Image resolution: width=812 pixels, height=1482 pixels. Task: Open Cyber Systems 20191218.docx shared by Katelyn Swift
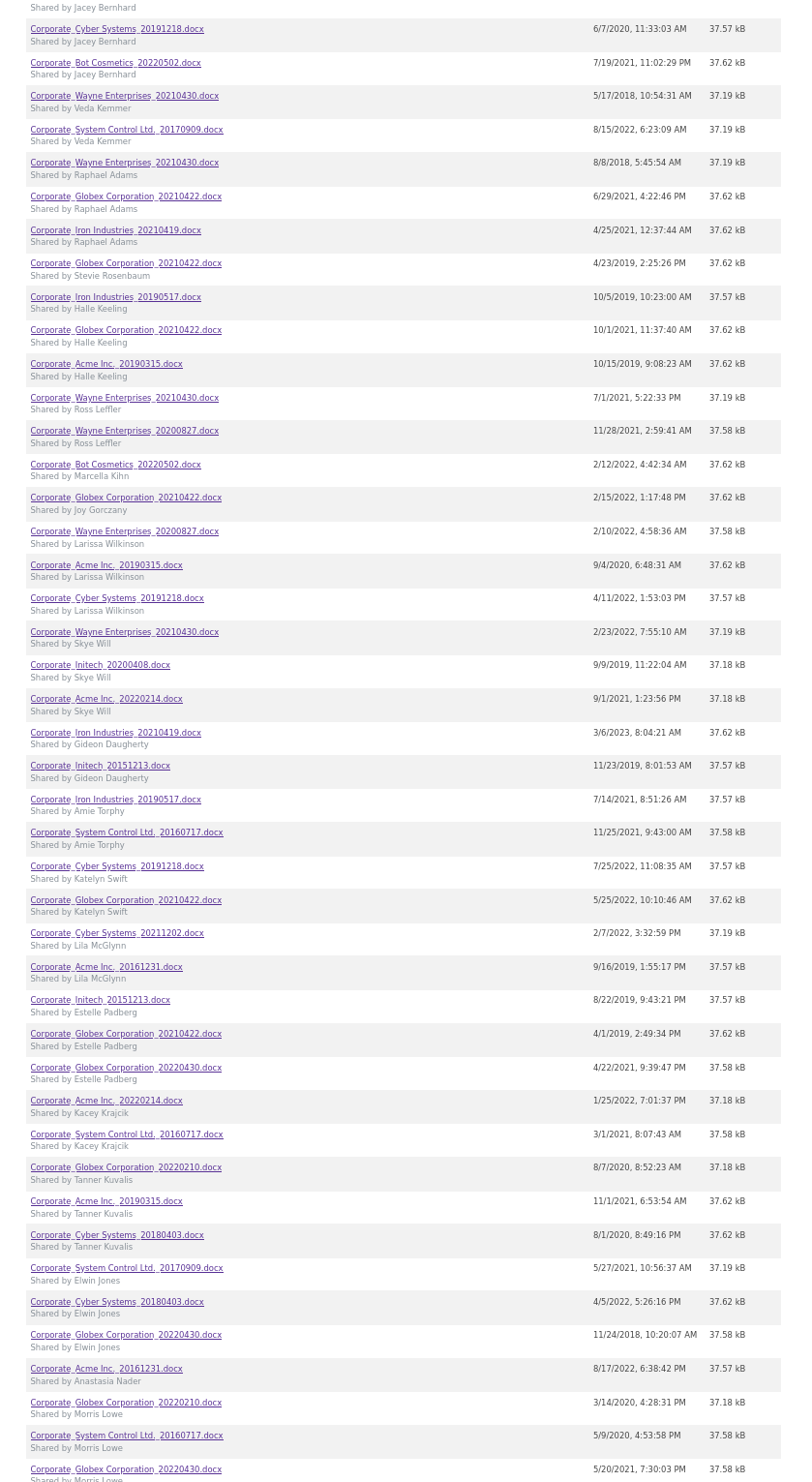tap(116, 866)
